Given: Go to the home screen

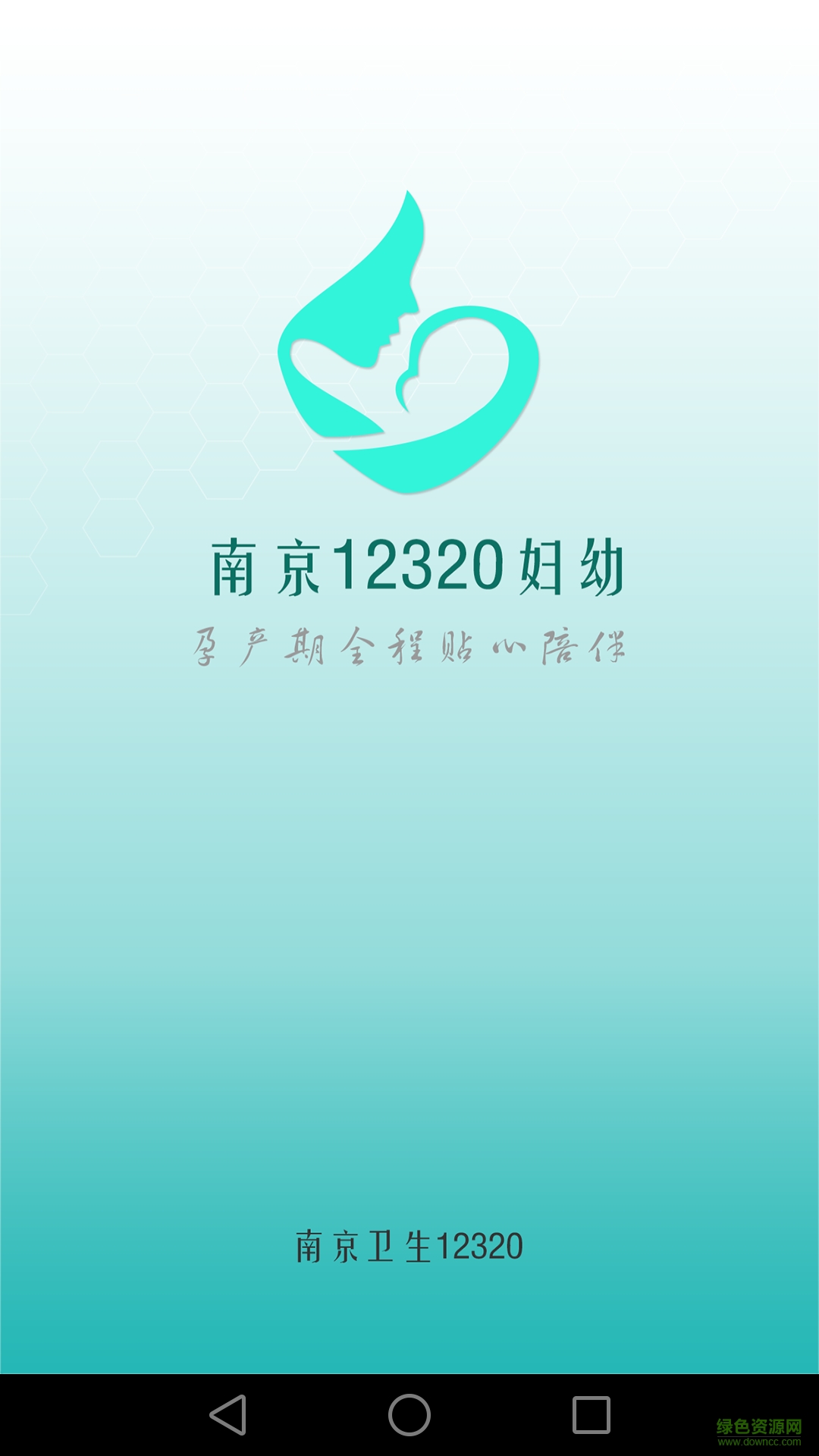Looking at the screenshot, I should [x=409, y=1415].
